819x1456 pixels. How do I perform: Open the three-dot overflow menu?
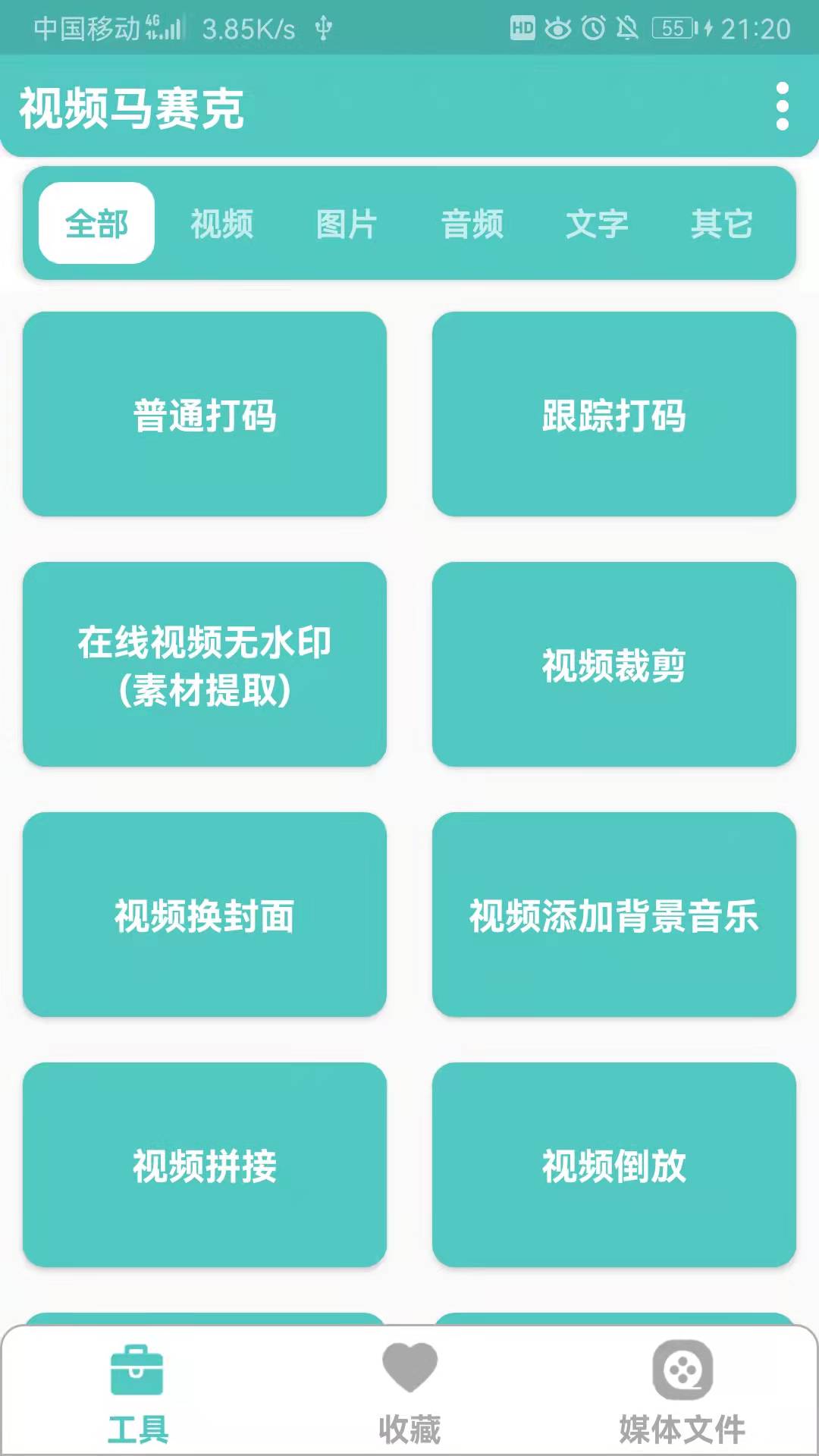[x=783, y=106]
